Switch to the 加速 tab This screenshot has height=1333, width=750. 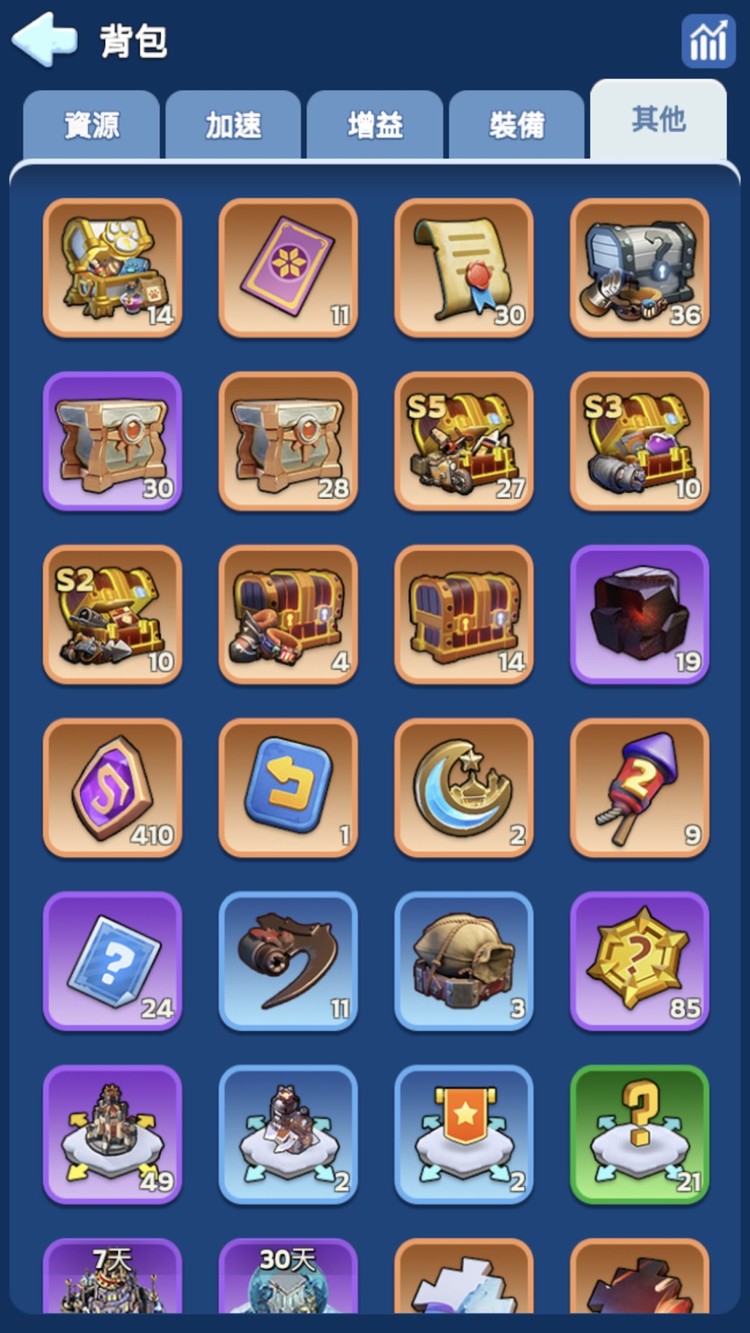pos(233,125)
